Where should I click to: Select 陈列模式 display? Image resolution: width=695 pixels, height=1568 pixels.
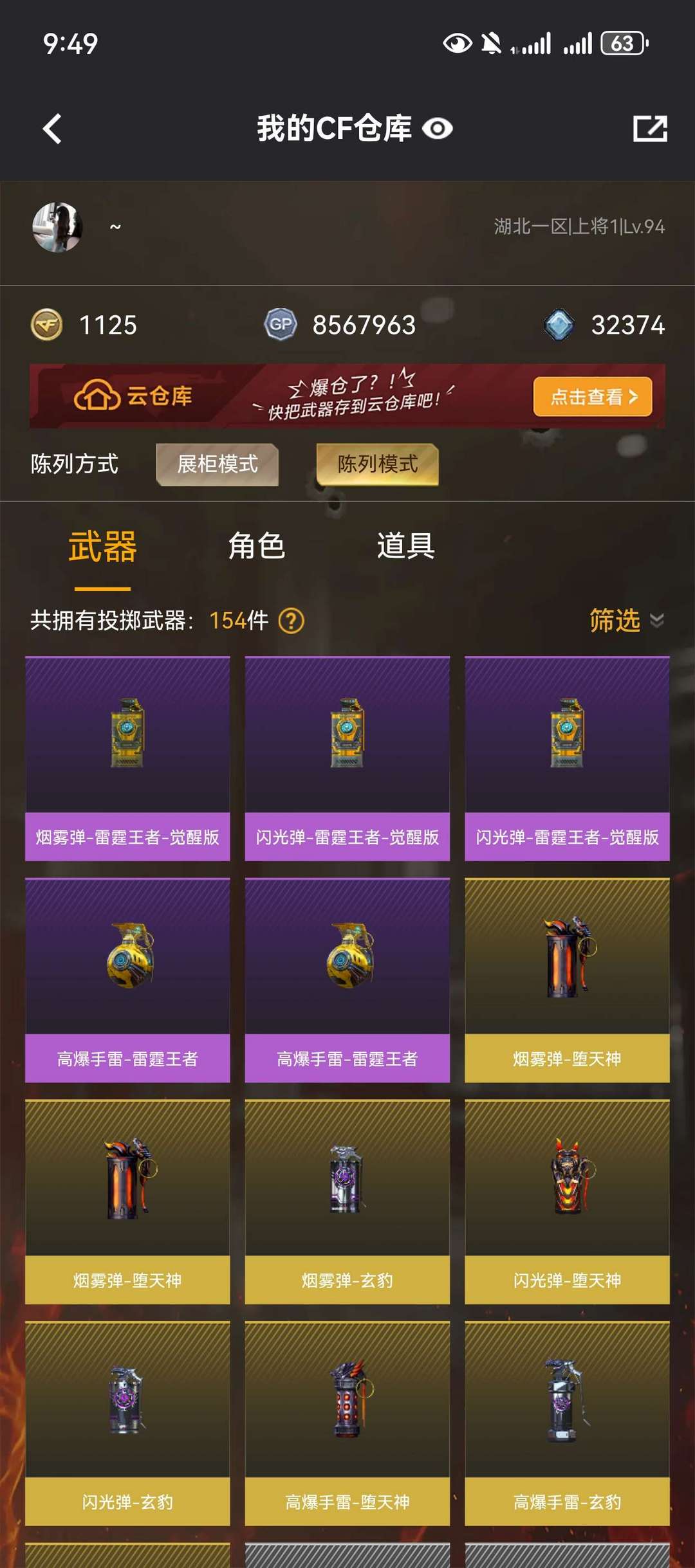[377, 464]
